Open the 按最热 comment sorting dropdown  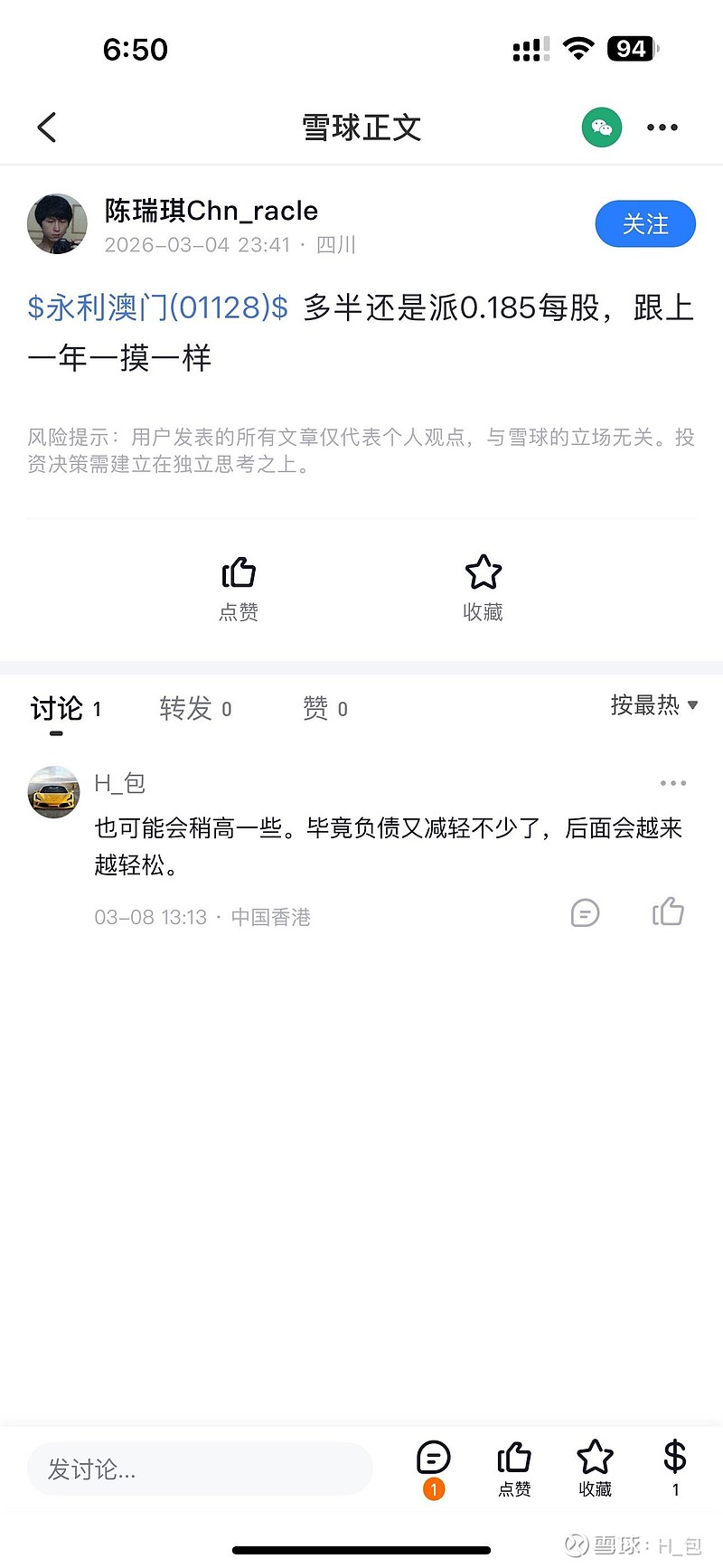click(653, 706)
